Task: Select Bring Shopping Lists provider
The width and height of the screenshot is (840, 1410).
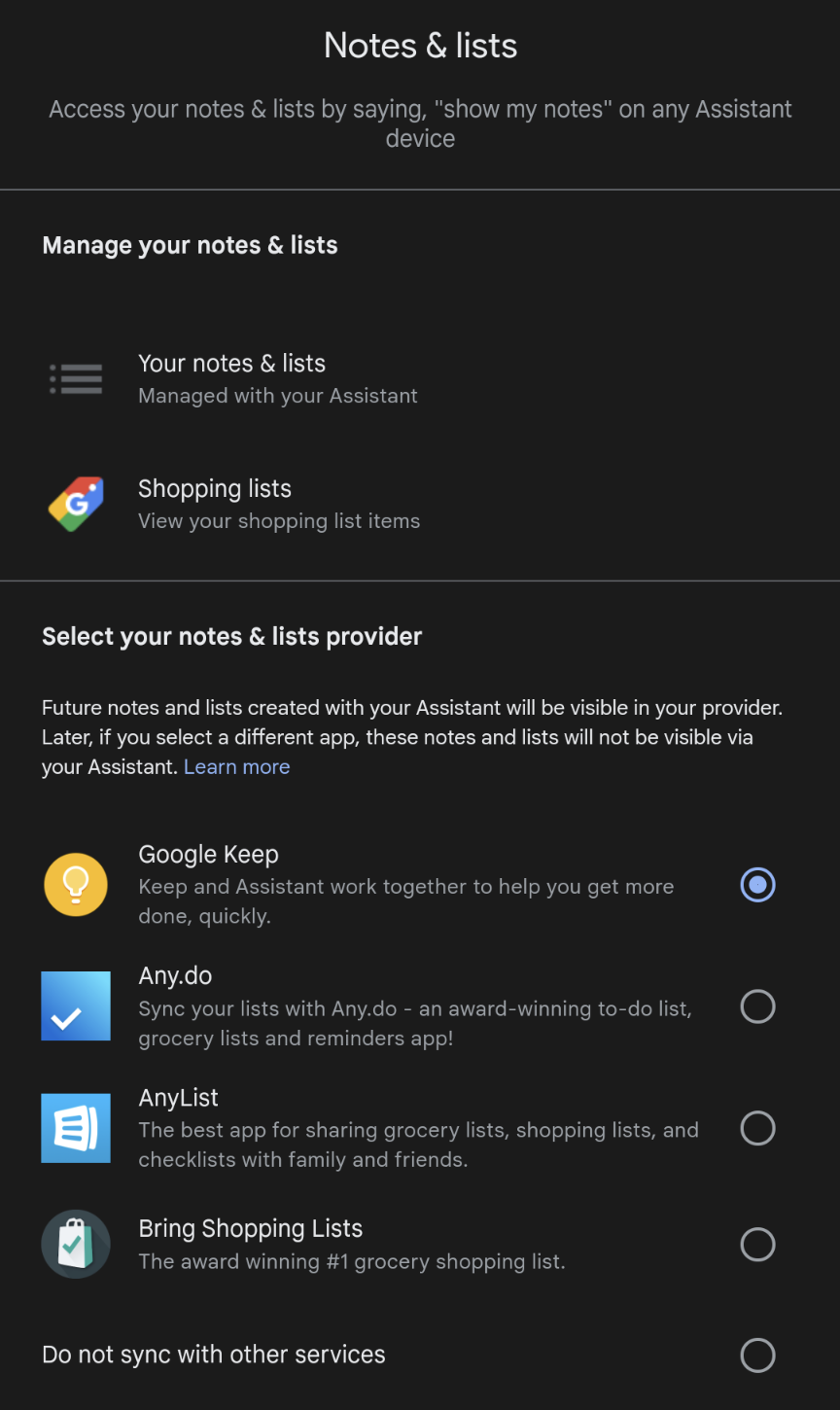Action: pyautogui.click(x=757, y=1245)
